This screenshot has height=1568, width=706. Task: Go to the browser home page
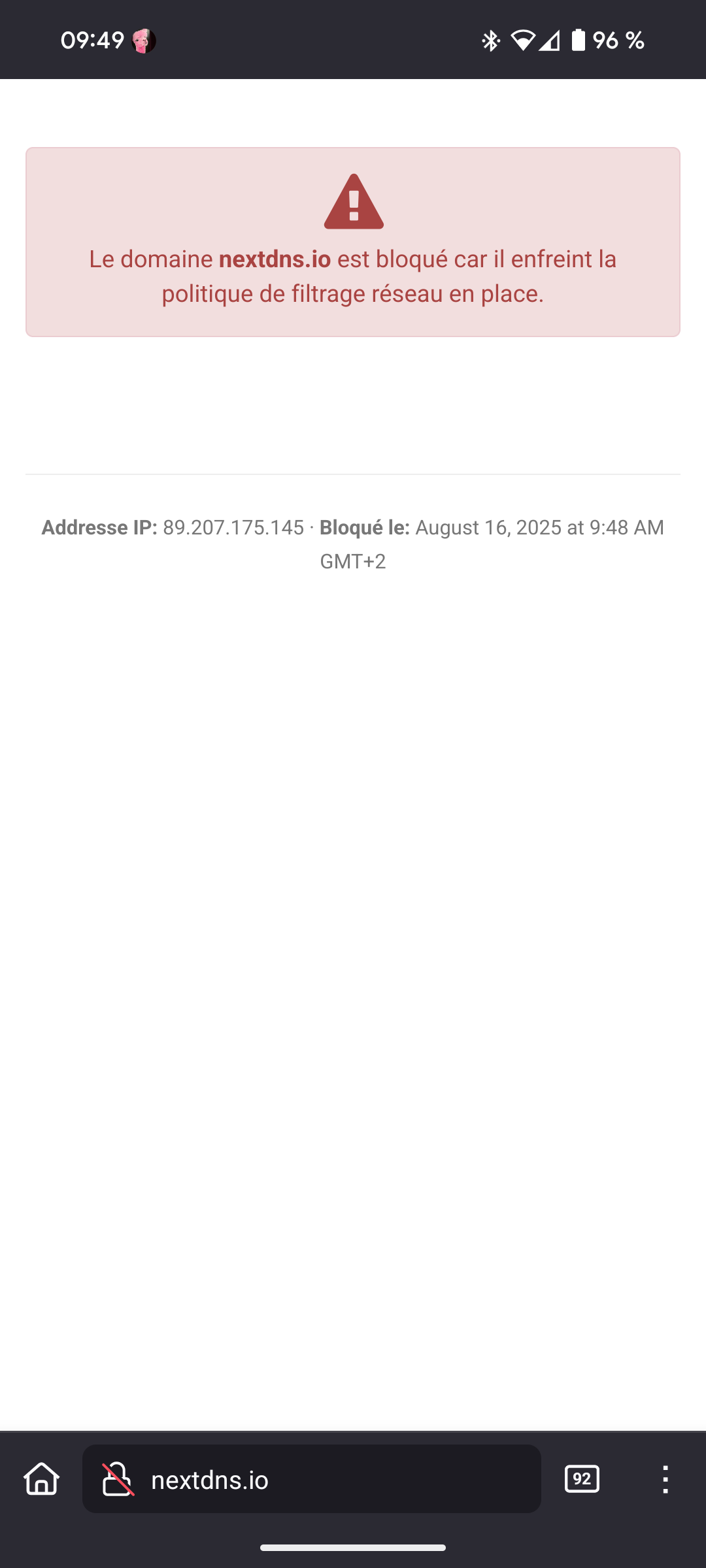[42, 1478]
